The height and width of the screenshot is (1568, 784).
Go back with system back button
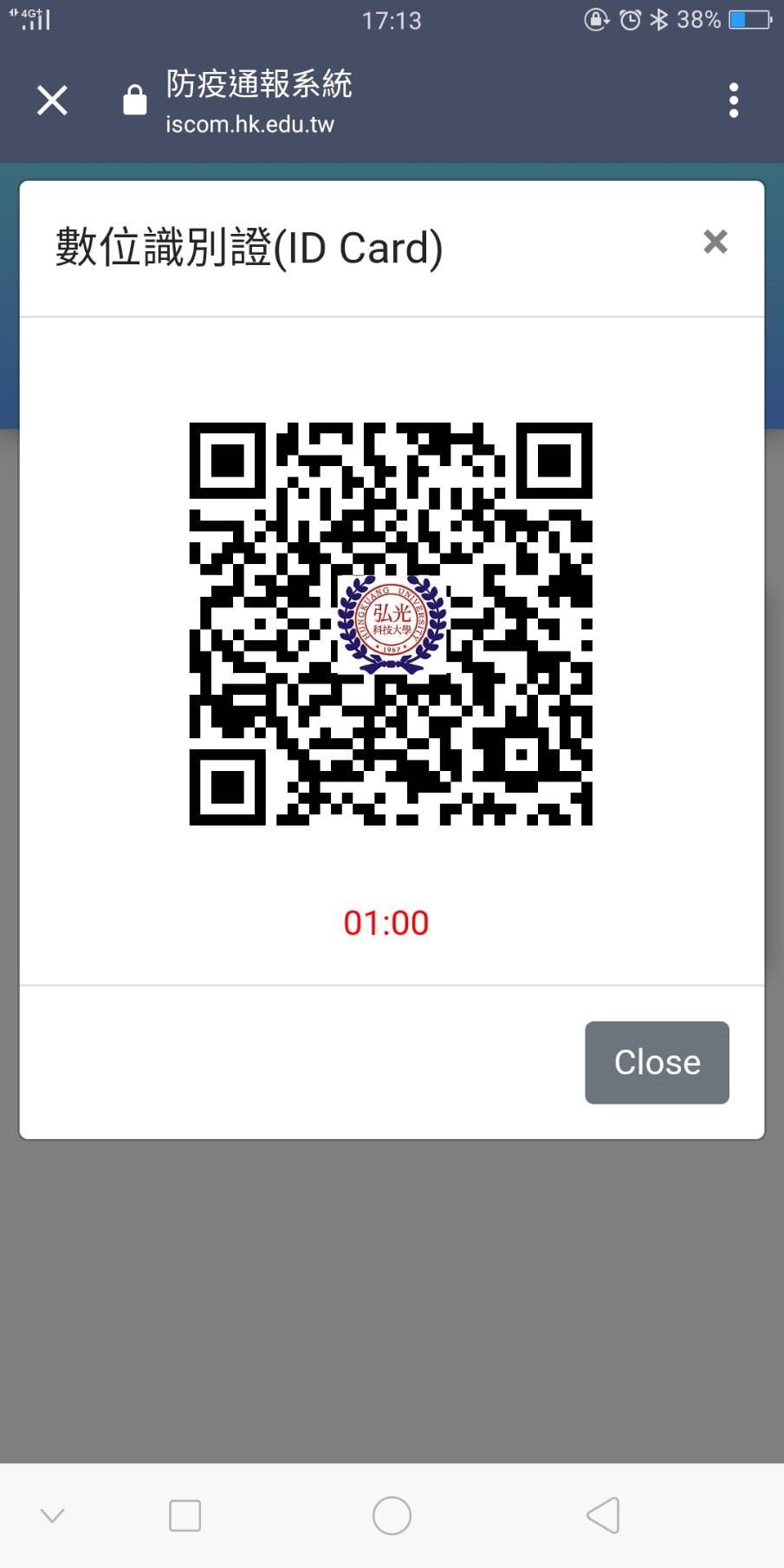coord(603,1515)
